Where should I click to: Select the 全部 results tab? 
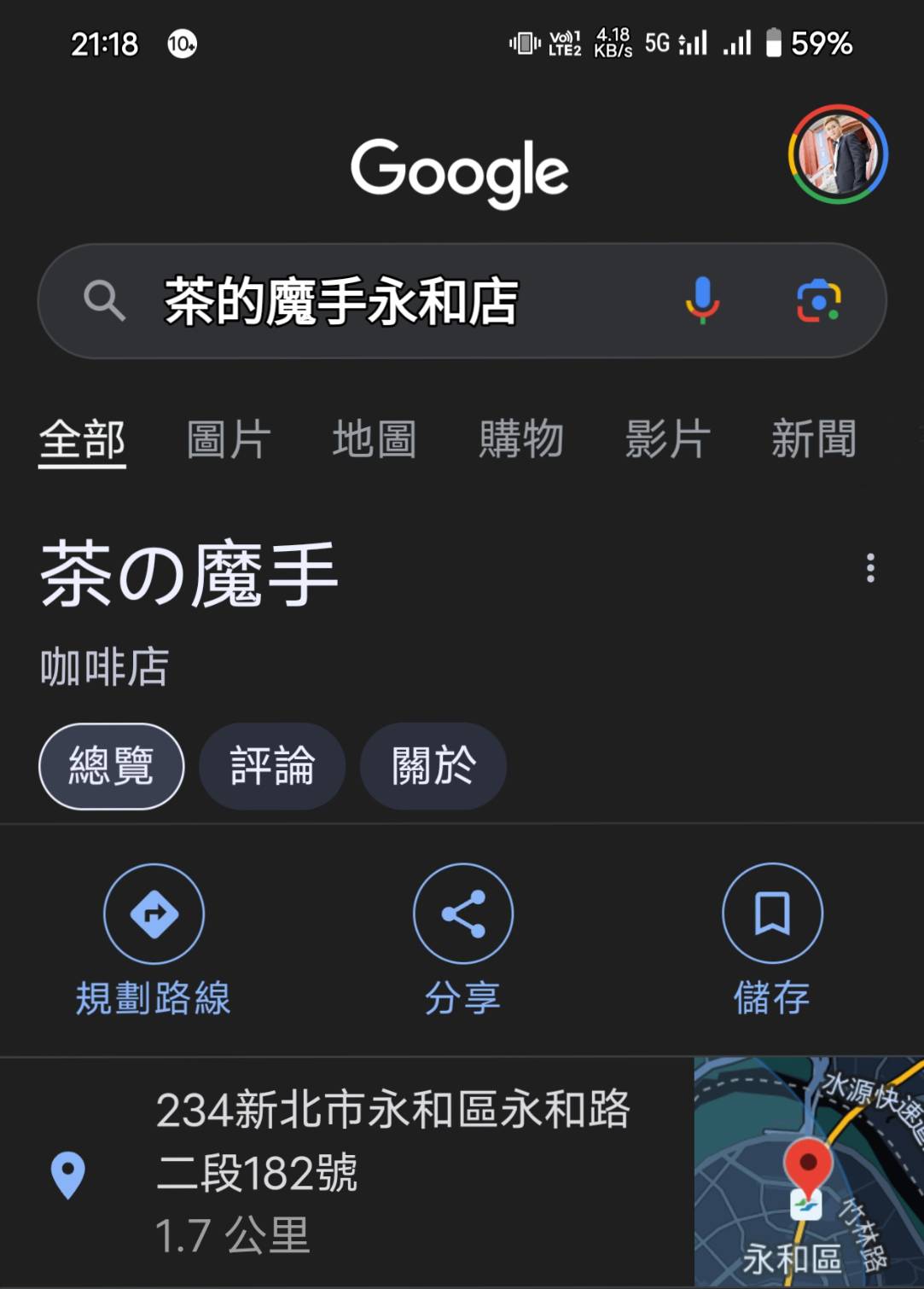[83, 441]
